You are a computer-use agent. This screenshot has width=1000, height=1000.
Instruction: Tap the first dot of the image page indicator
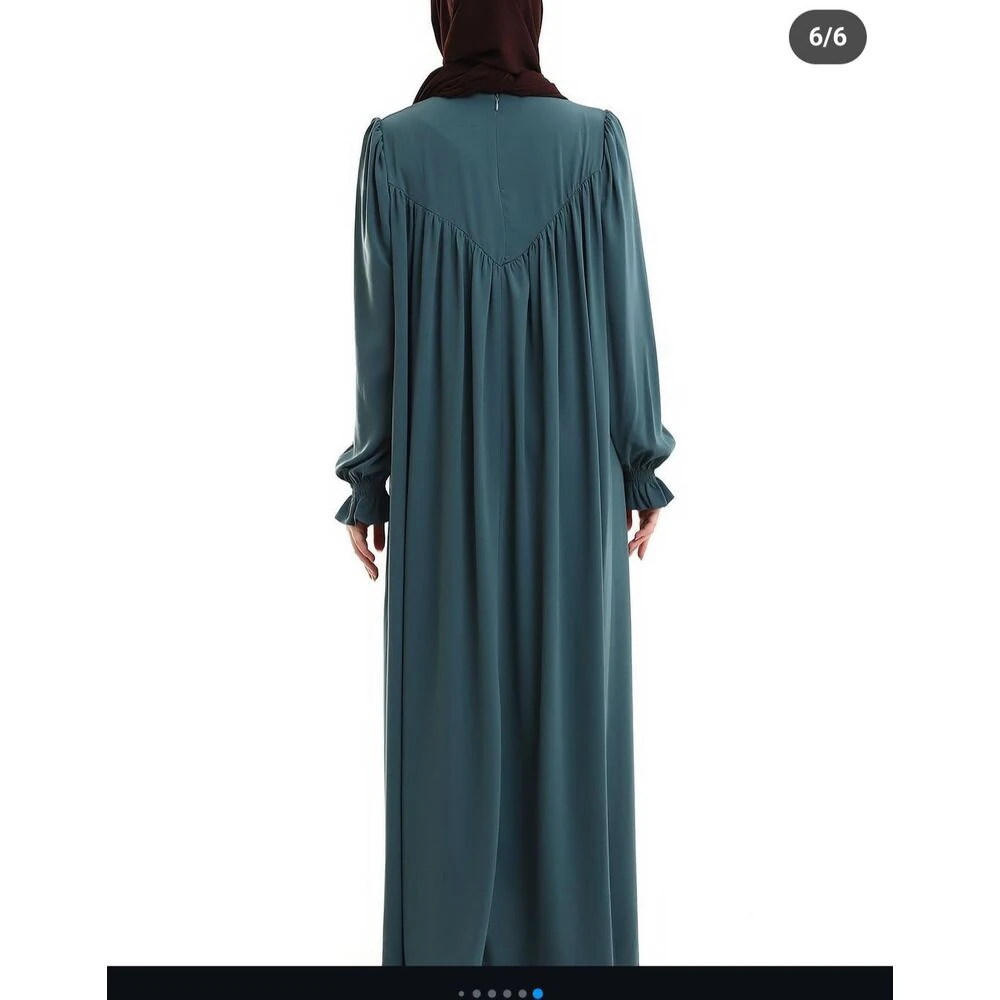[x=462, y=993]
